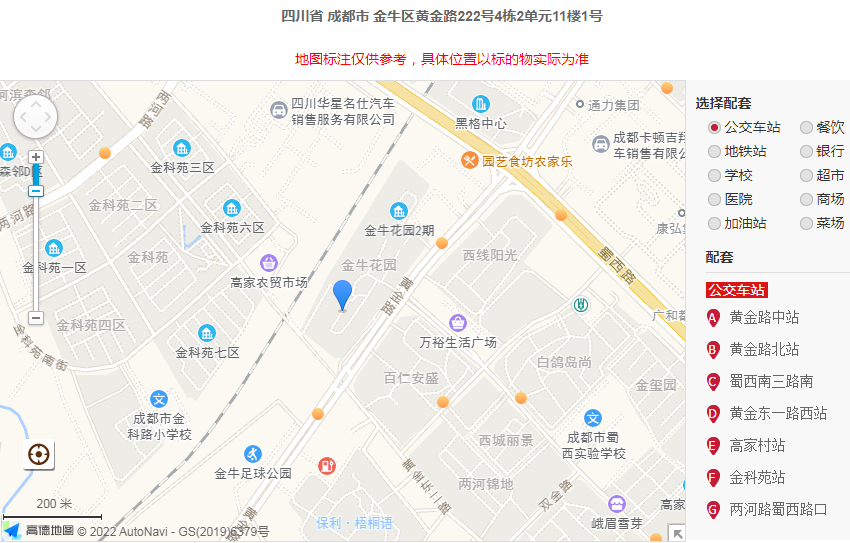Zoom in the map with plus button
Screen dimensions: 850x543
click(36, 157)
